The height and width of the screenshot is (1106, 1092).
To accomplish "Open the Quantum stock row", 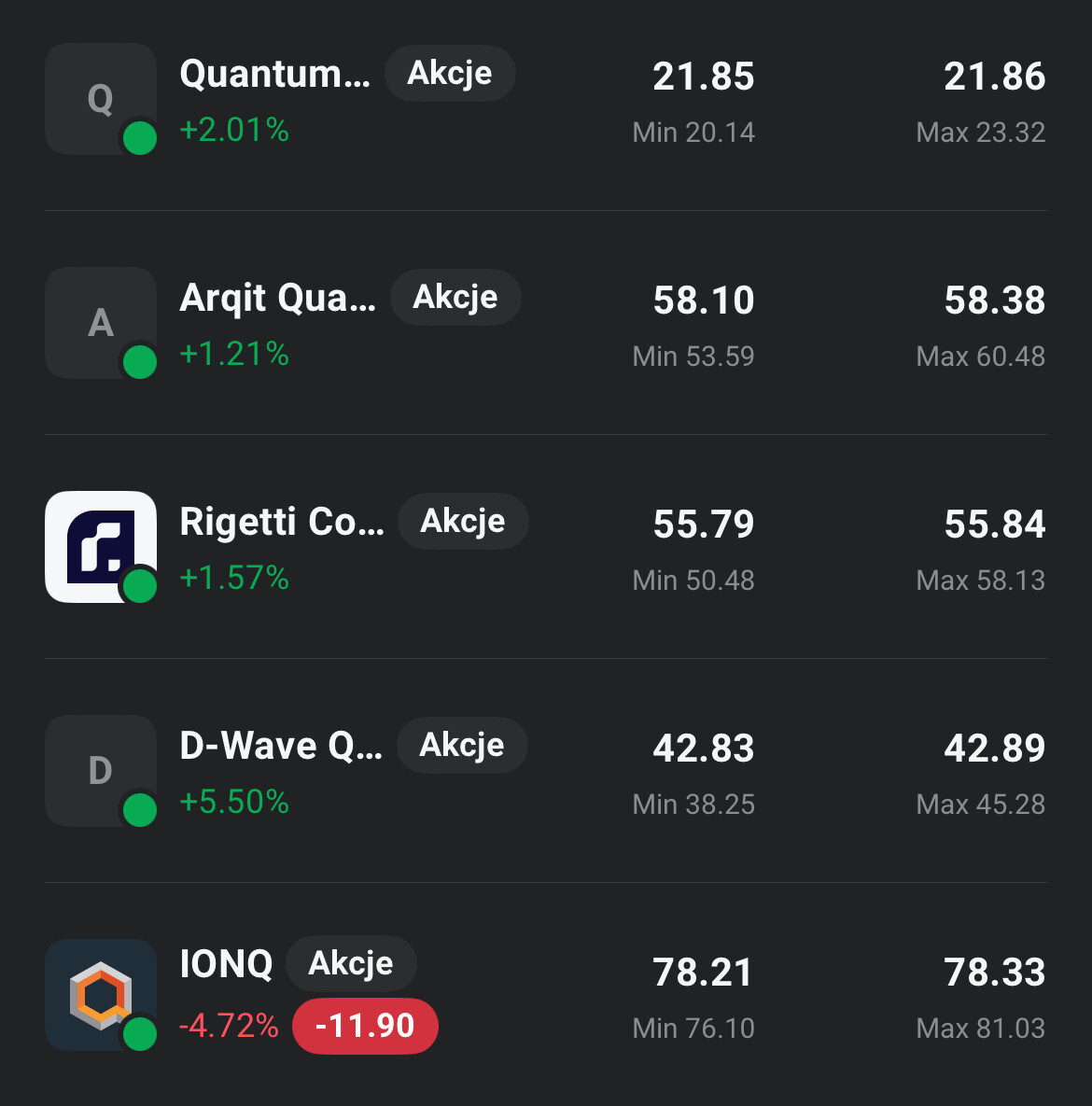I will point(274,75).
